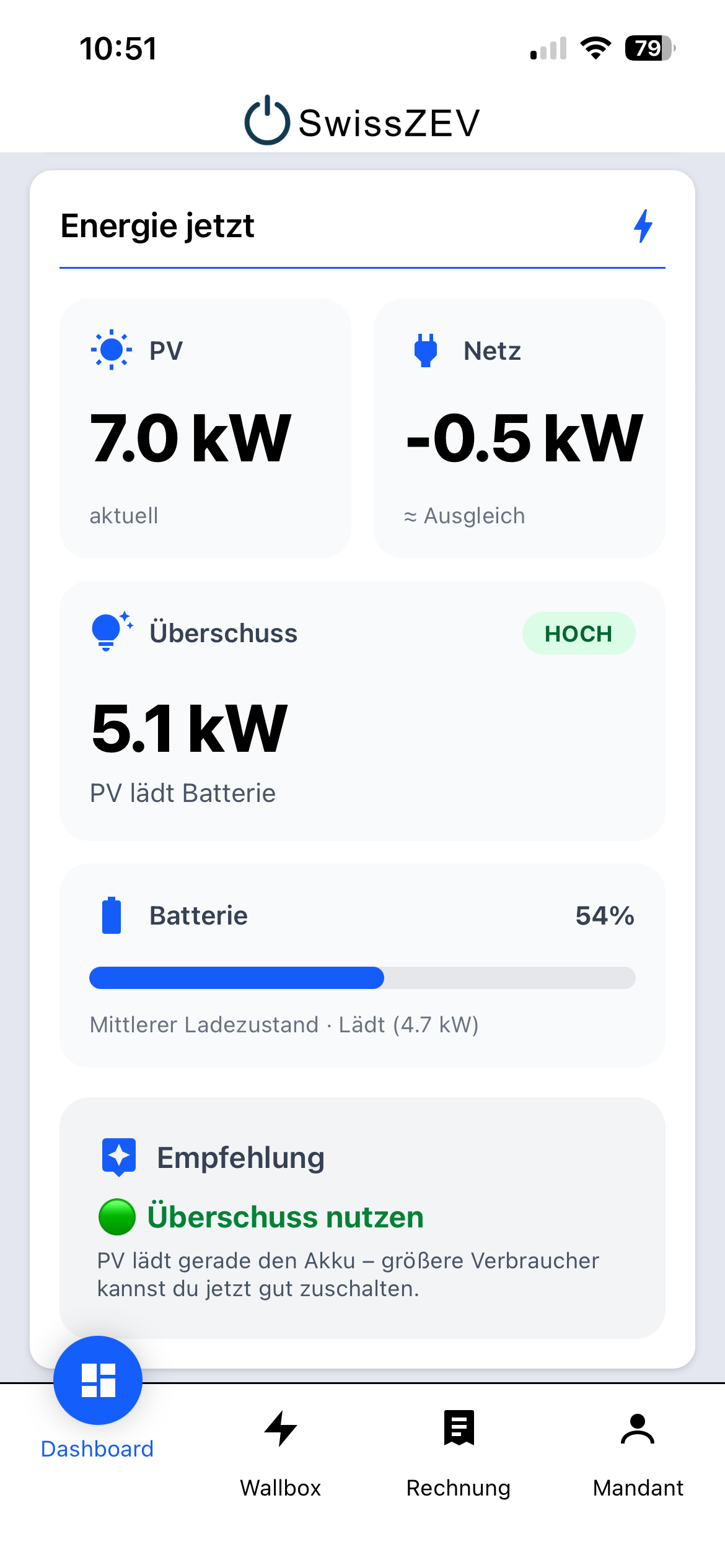
Task: Toggle the green status dot under Empfehlung
Action: 118,1215
